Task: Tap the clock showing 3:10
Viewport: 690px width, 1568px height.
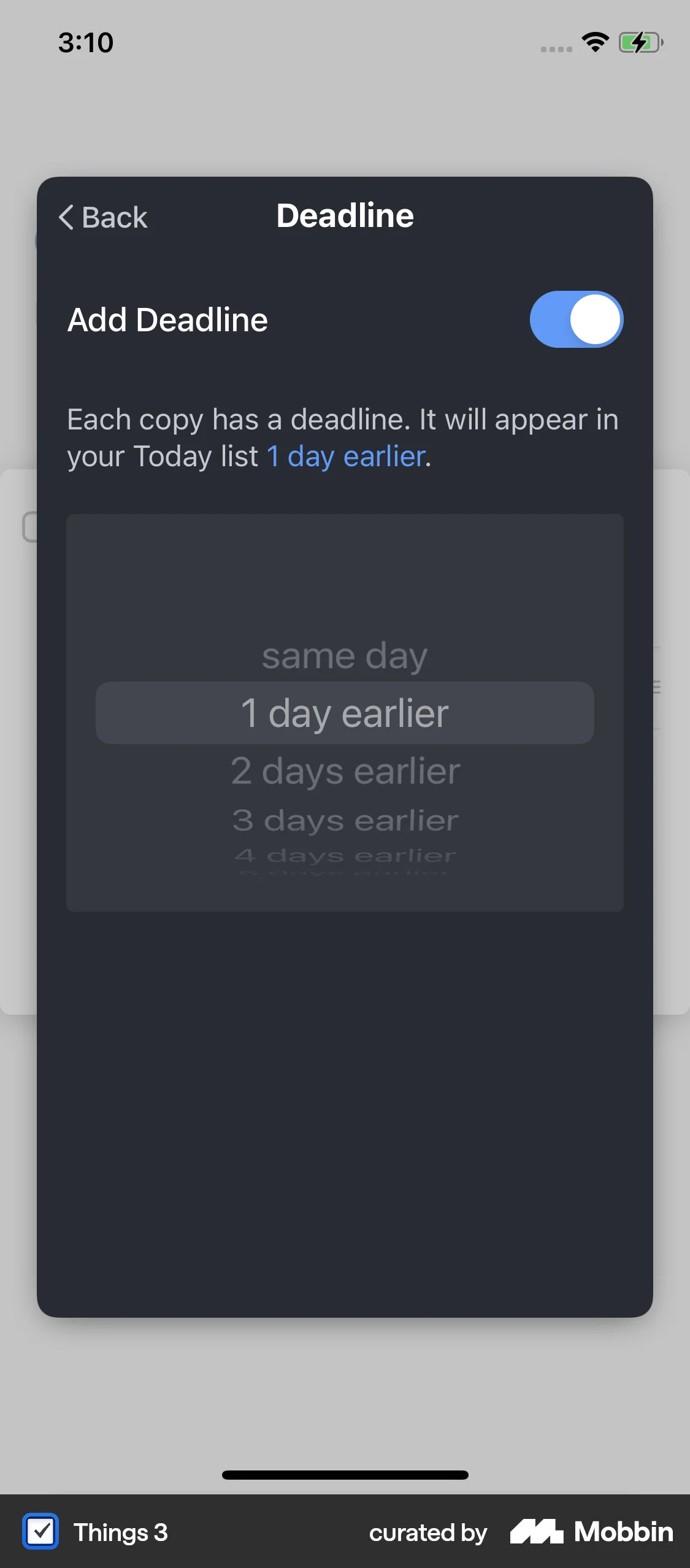Action: click(x=85, y=42)
